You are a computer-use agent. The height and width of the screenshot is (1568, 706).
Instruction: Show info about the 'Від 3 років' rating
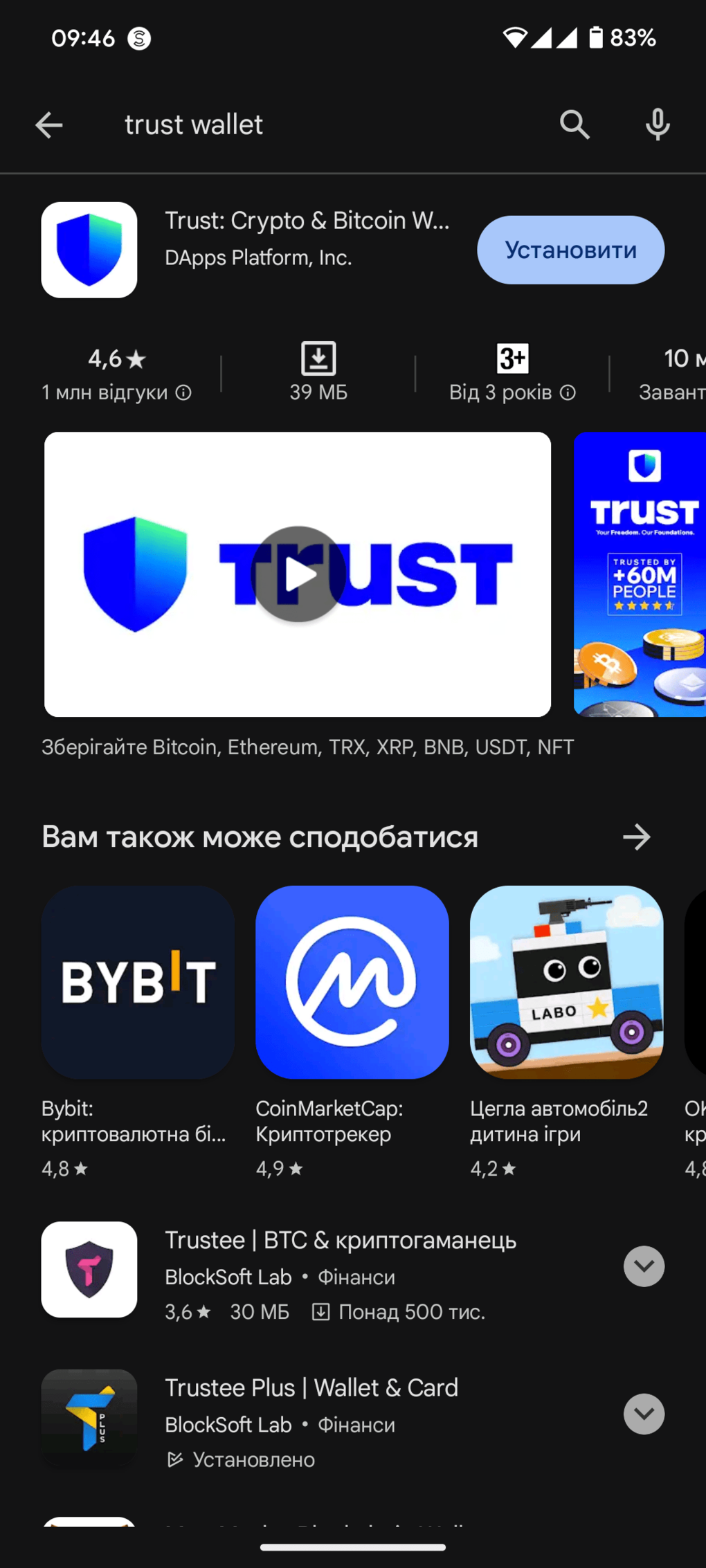tap(568, 393)
